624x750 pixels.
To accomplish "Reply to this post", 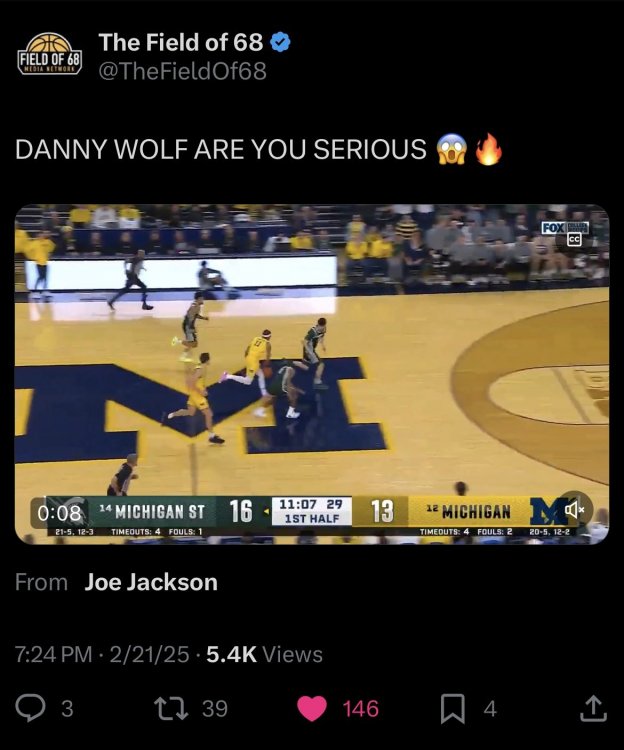I will pyautogui.click(x=32, y=708).
